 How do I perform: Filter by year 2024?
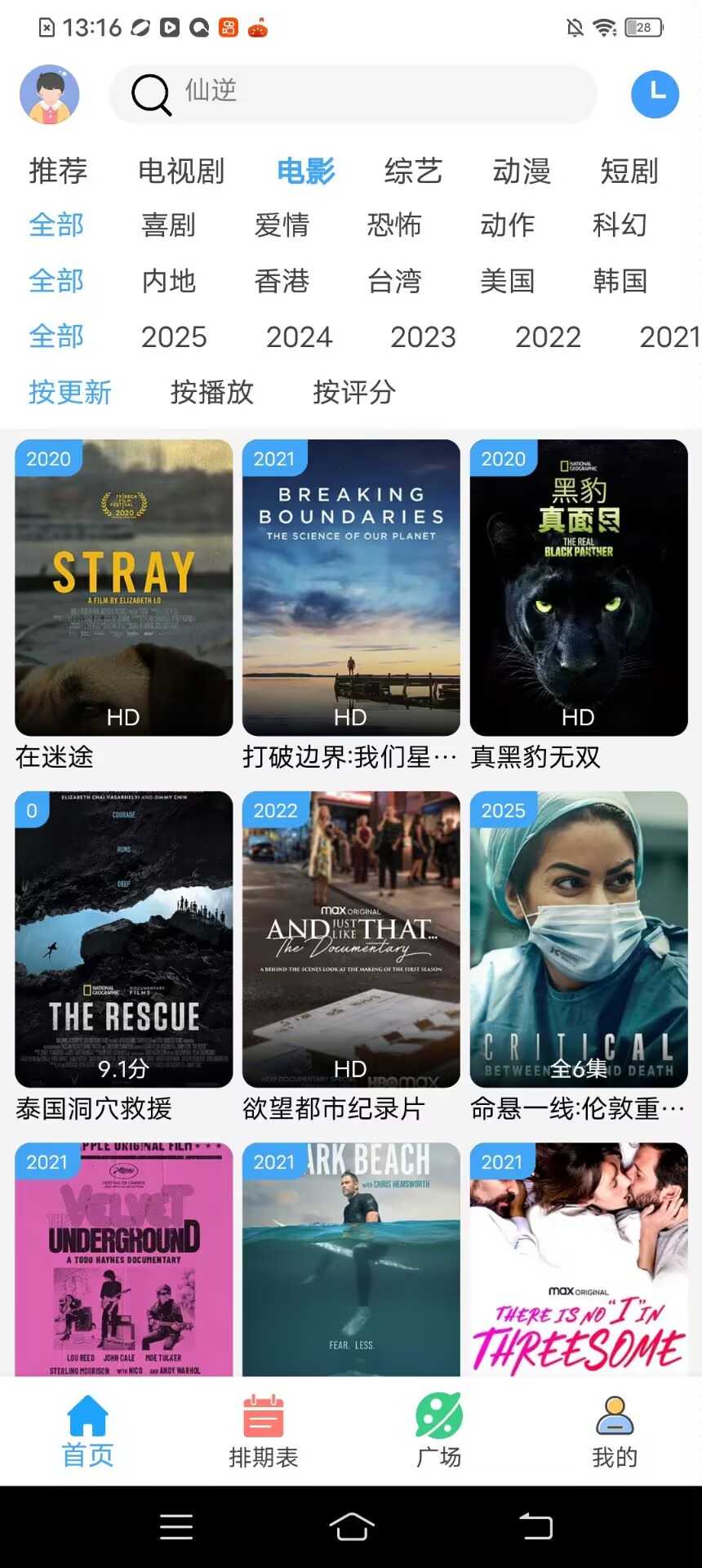(x=299, y=336)
